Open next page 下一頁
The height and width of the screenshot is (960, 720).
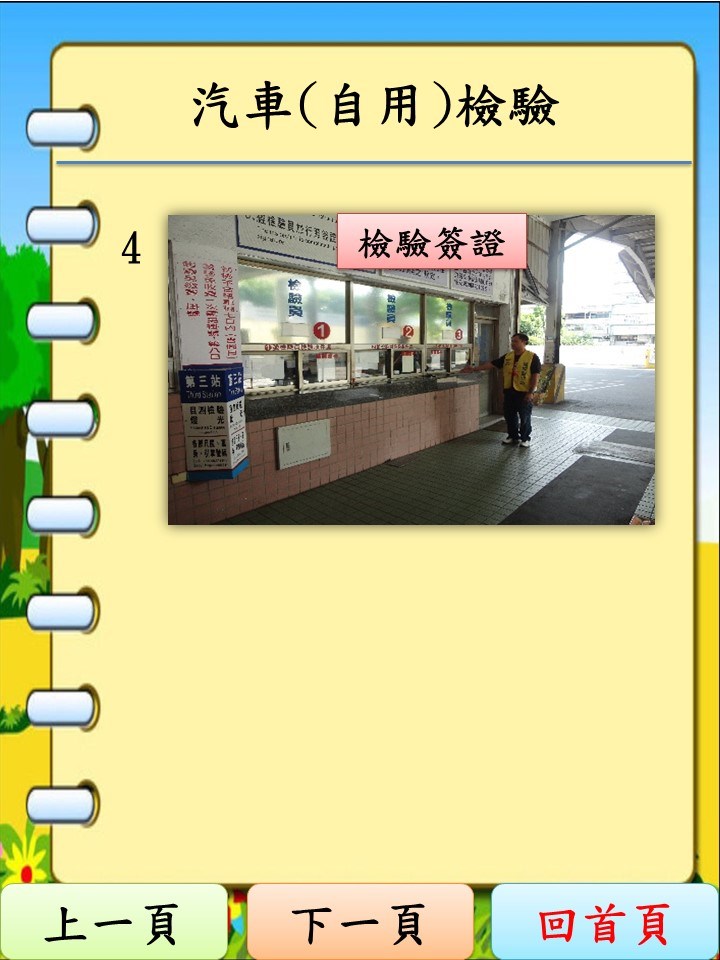360,922
